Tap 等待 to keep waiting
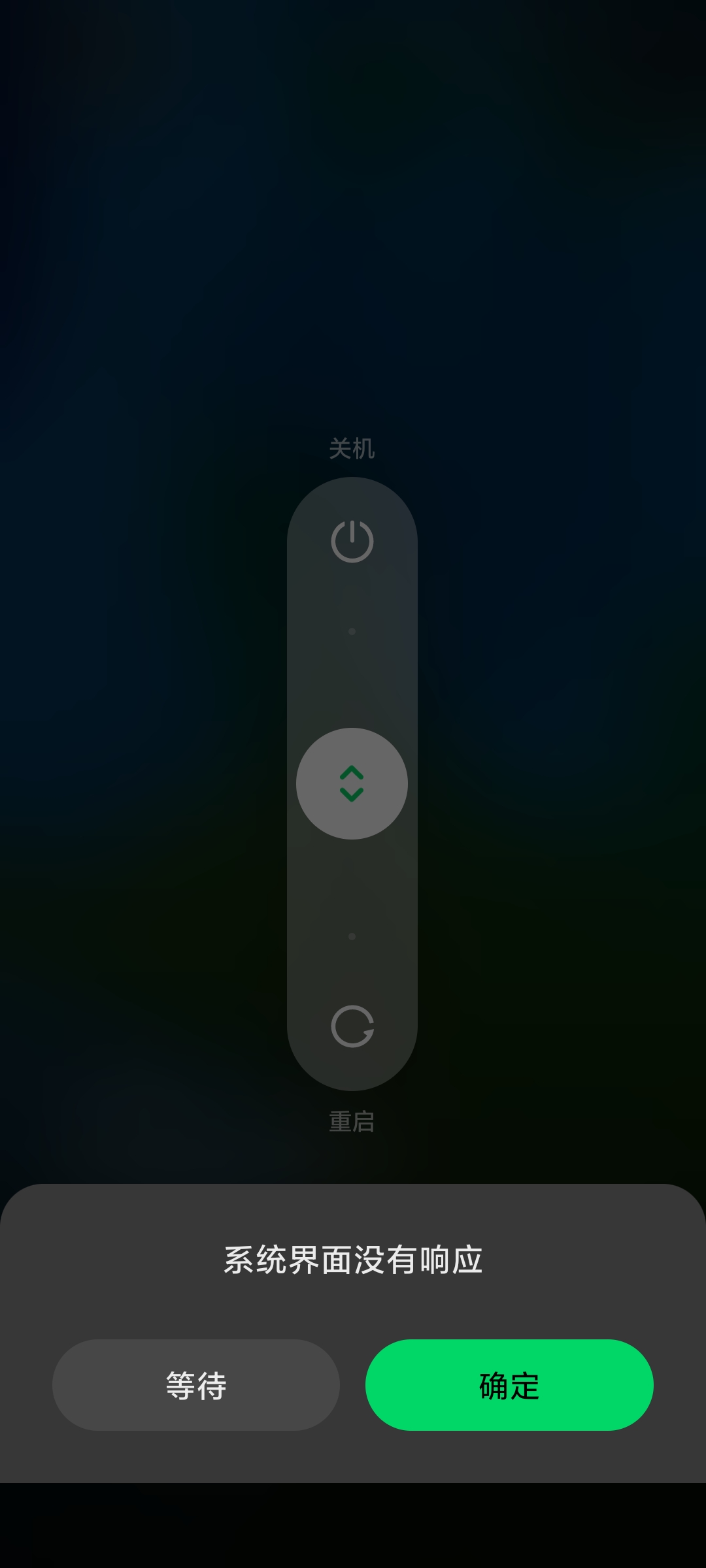This screenshot has width=706, height=1568. pyautogui.click(x=196, y=1385)
